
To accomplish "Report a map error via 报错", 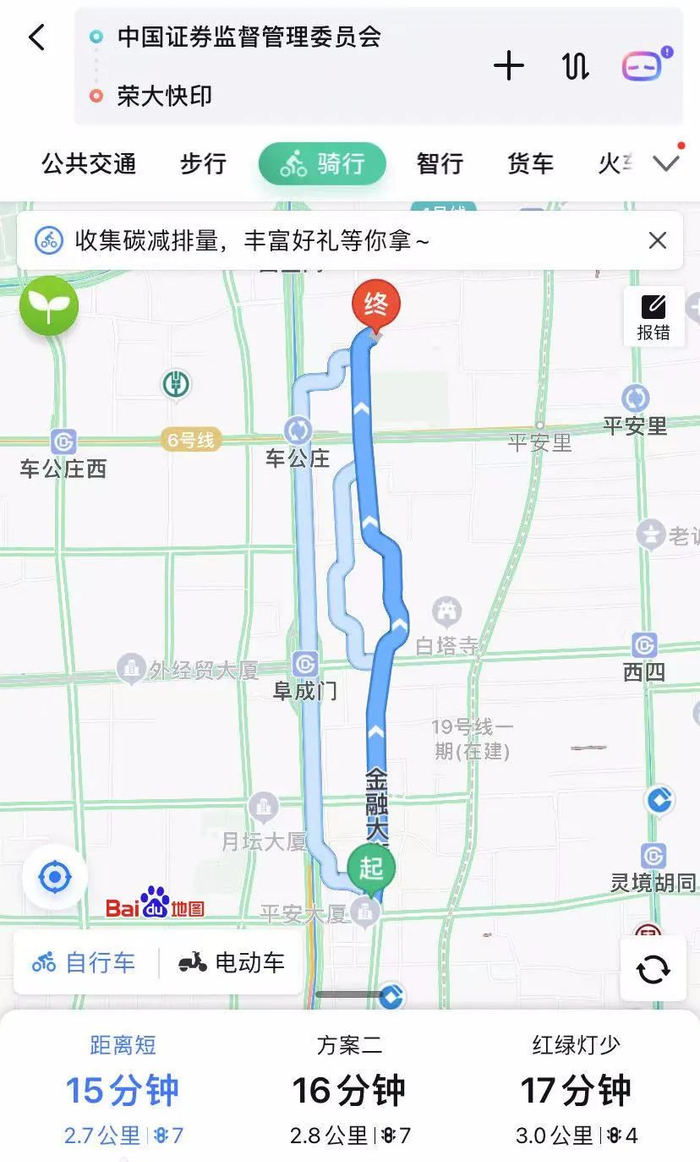I will coord(654,317).
